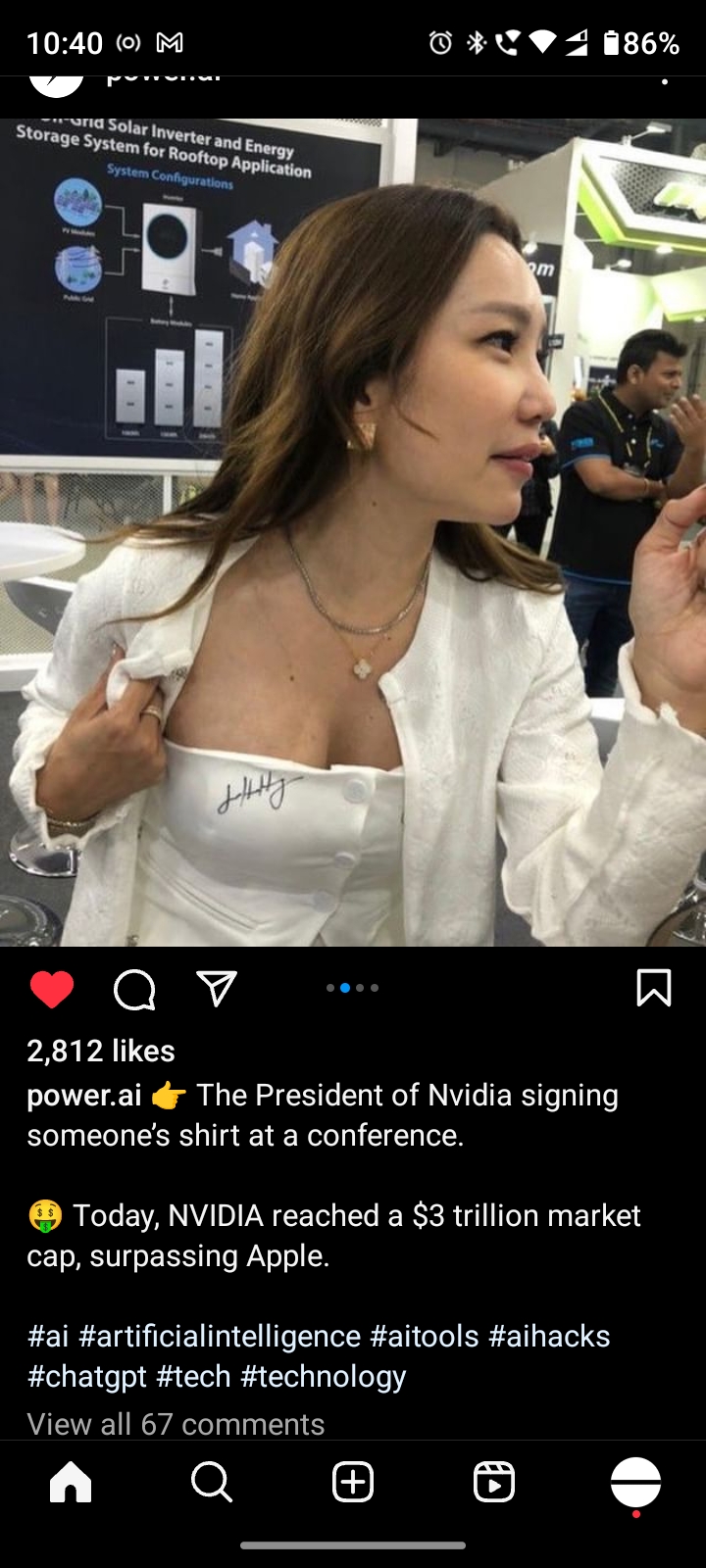706x1568 pixels.
Task: Switch to the Search tab
Action: pos(212,1482)
